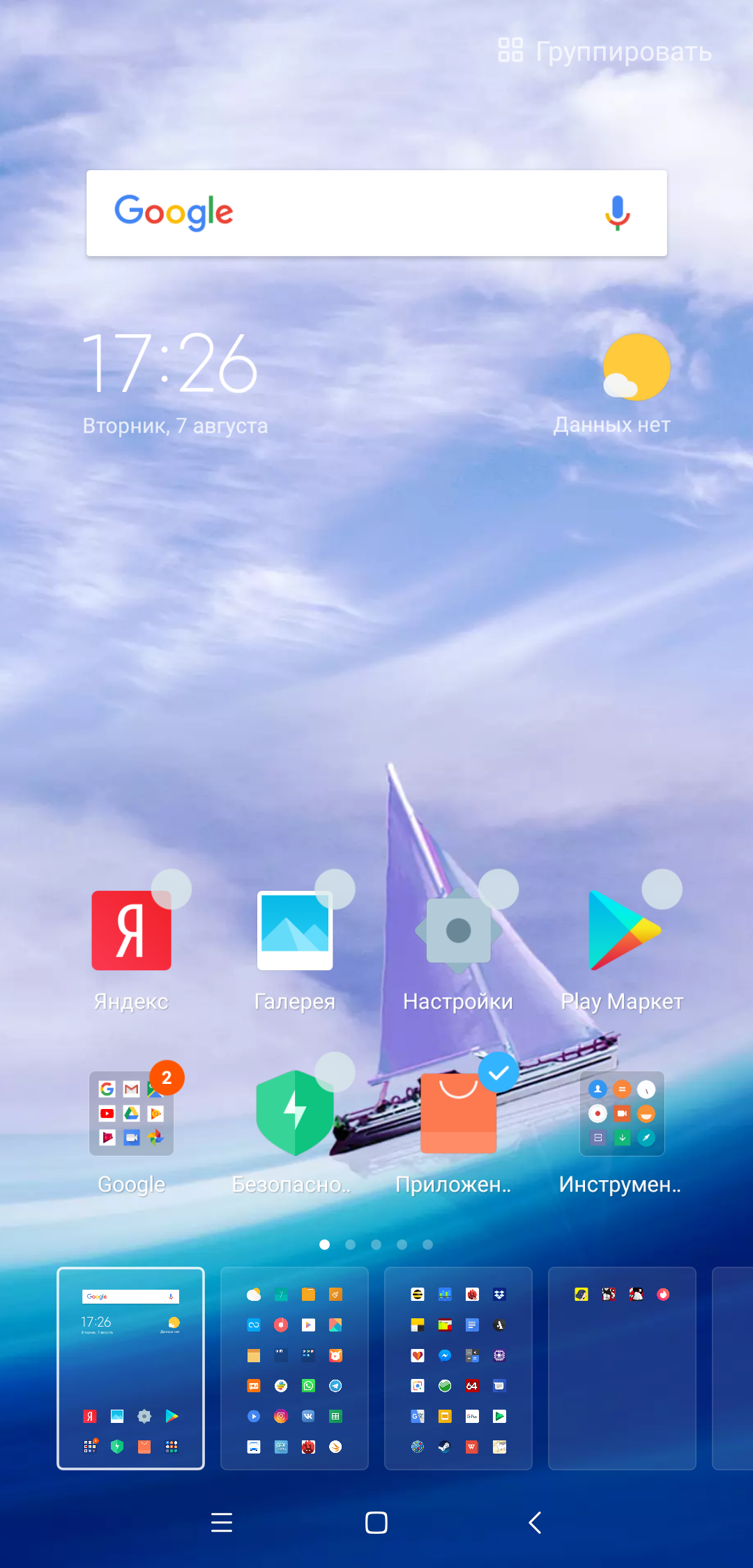Open the Инструменты folder
This screenshot has width=753, height=1568.
tap(623, 1113)
